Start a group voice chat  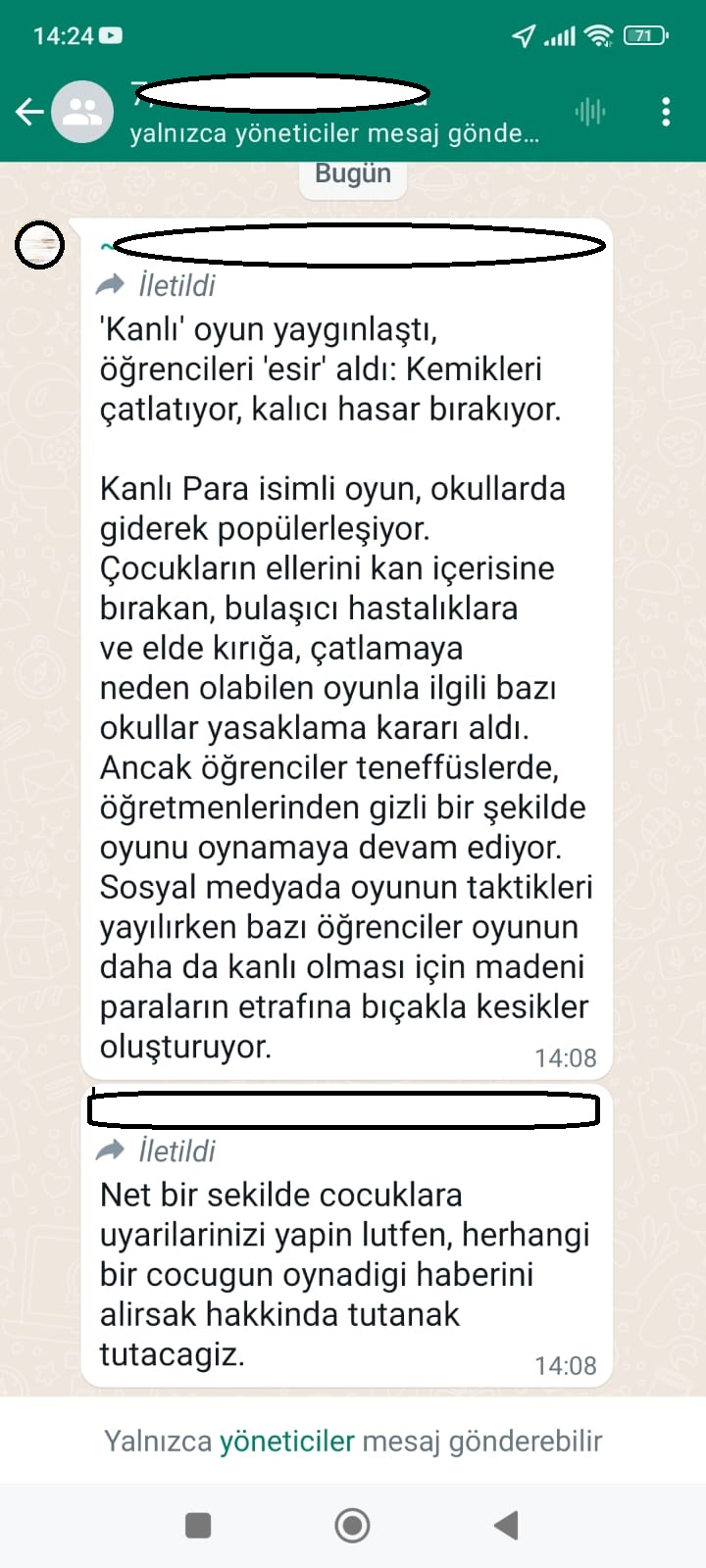point(589,112)
